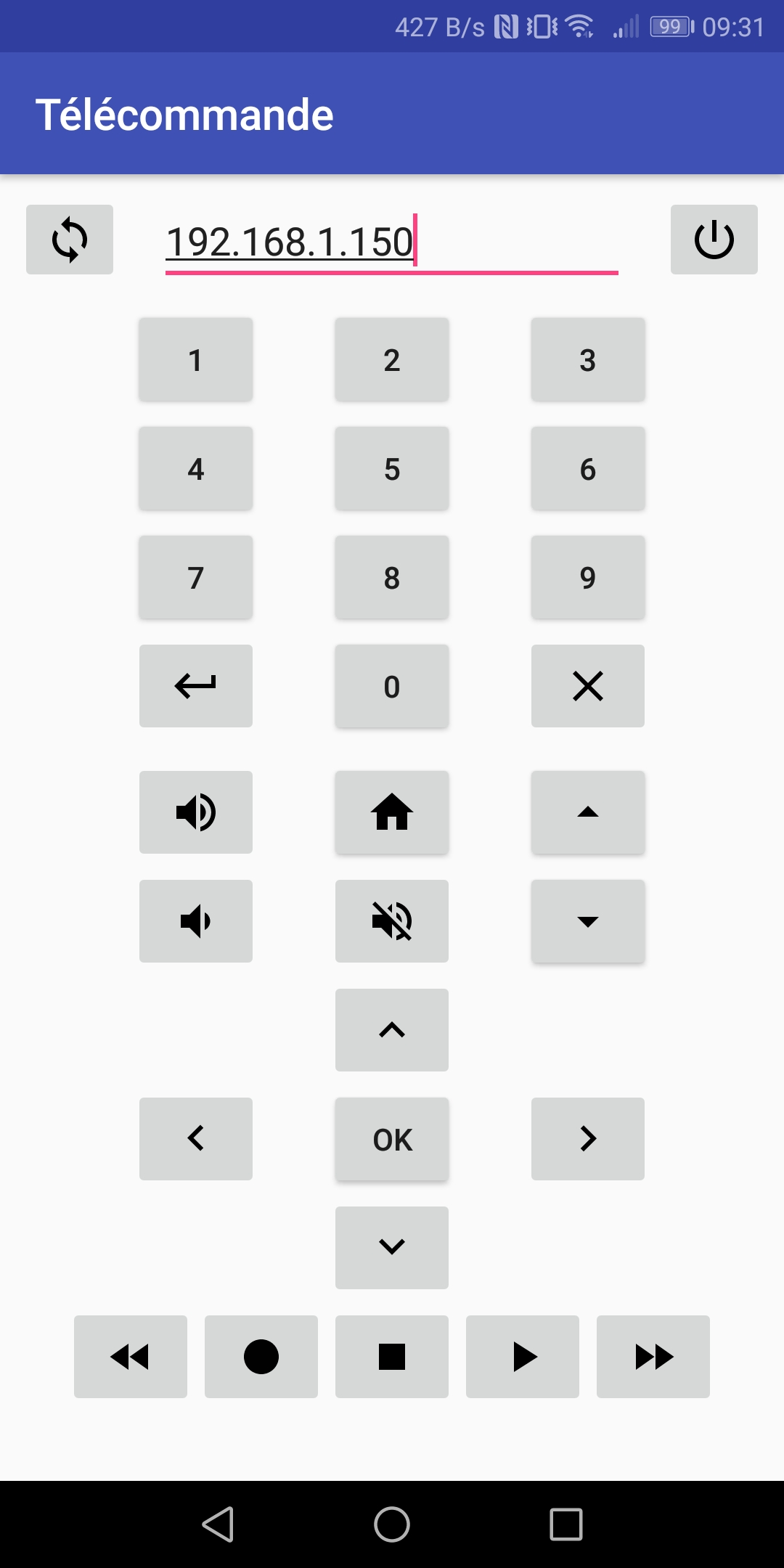Screen dimensions: 784x1568
Task: Tap the refresh/reload icon
Action: [69, 240]
